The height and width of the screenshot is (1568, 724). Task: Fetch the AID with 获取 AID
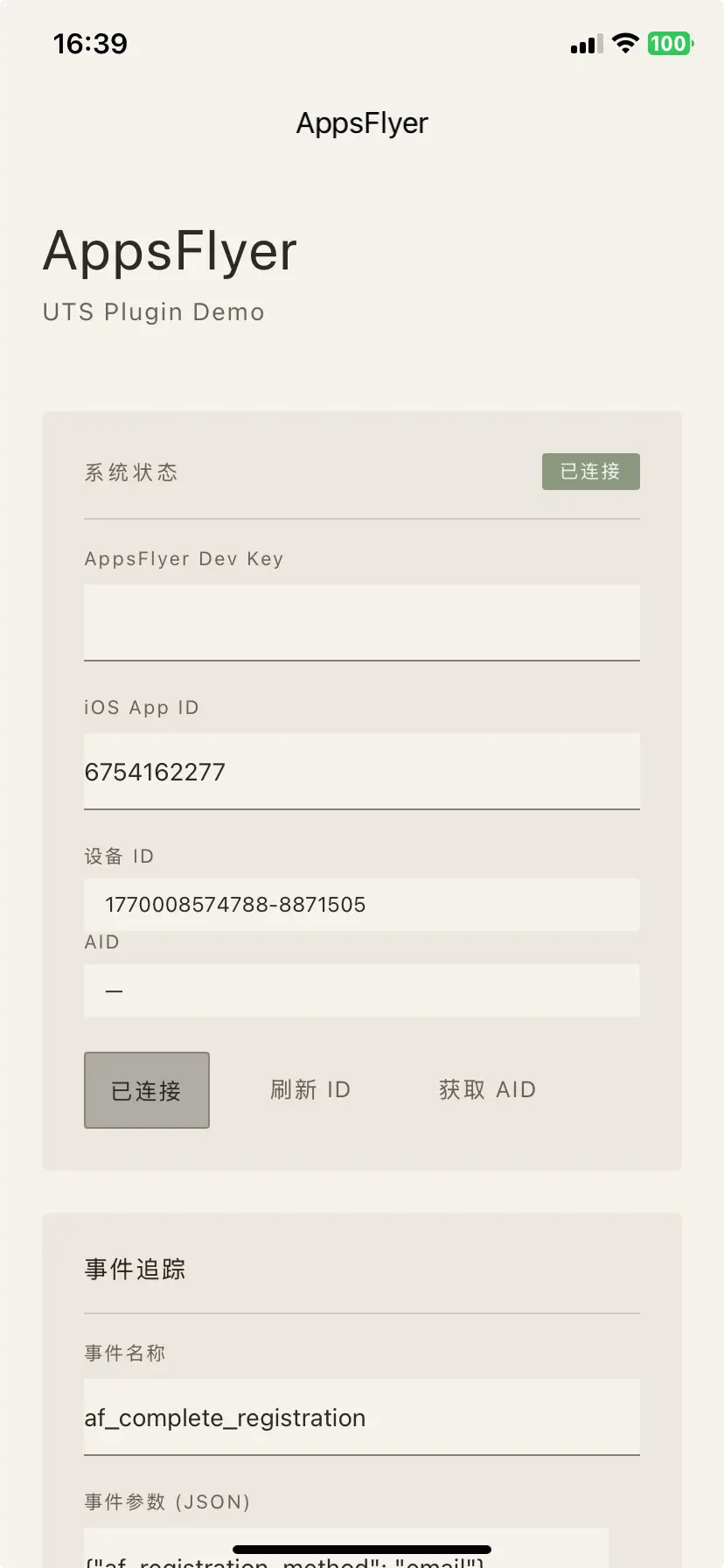click(487, 1090)
